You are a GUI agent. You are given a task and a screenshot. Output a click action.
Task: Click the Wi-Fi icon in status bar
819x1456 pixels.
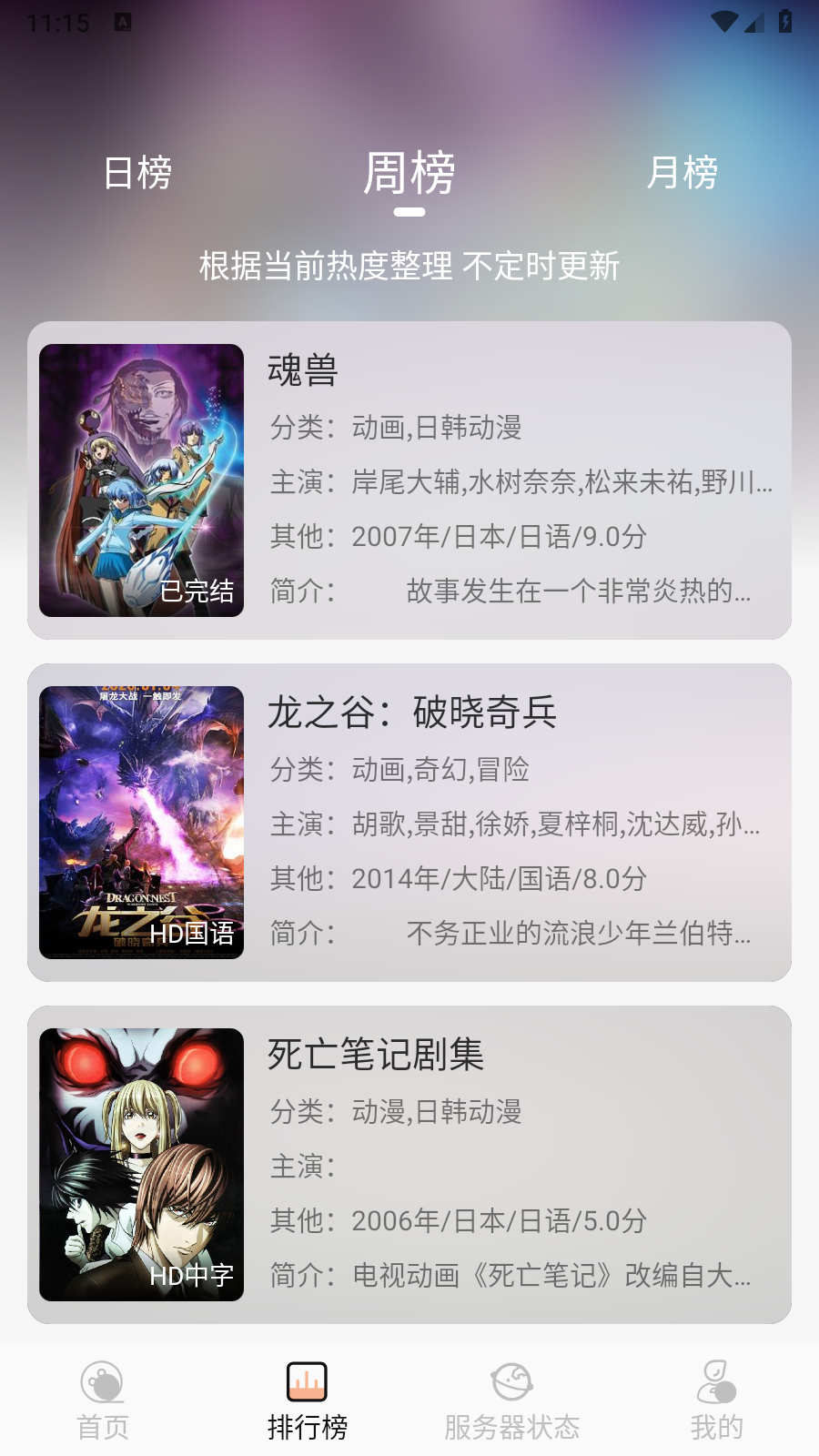723,20
